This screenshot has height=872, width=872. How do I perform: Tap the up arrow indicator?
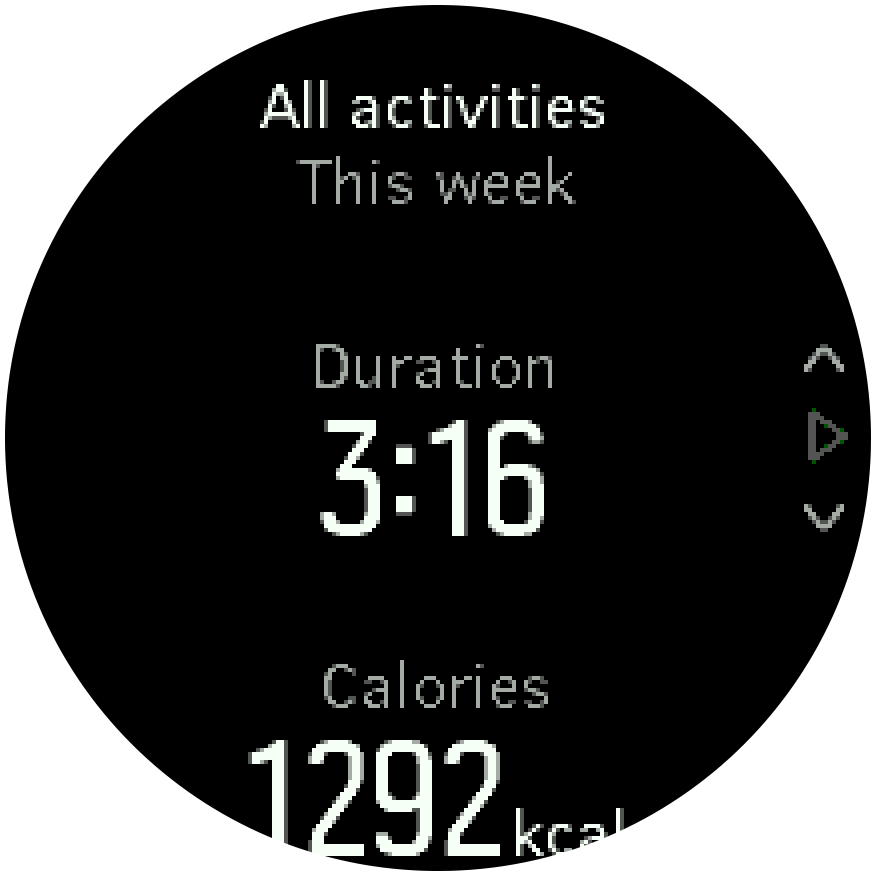824,360
